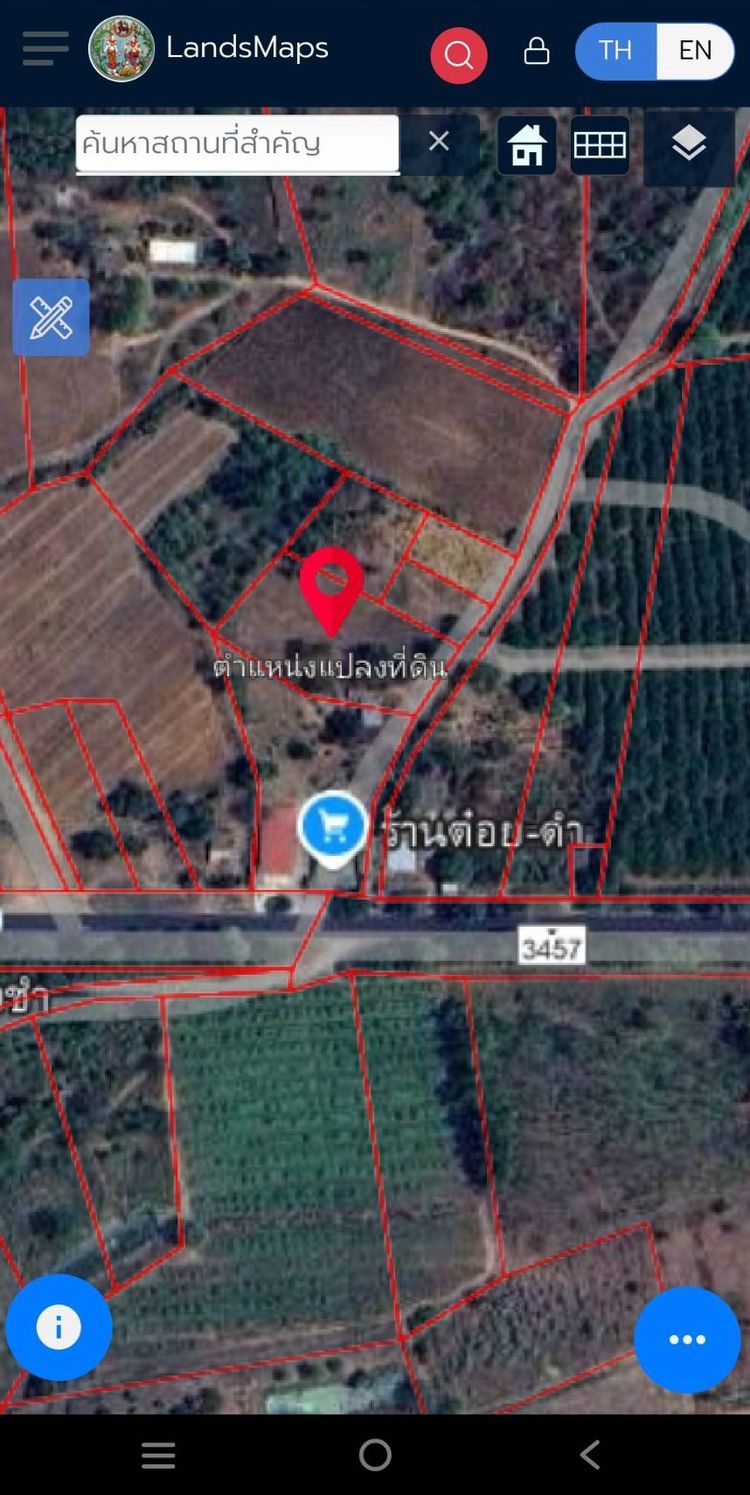750x1495 pixels.
Task: Open the lock login icon
Action: pos(537,51)
